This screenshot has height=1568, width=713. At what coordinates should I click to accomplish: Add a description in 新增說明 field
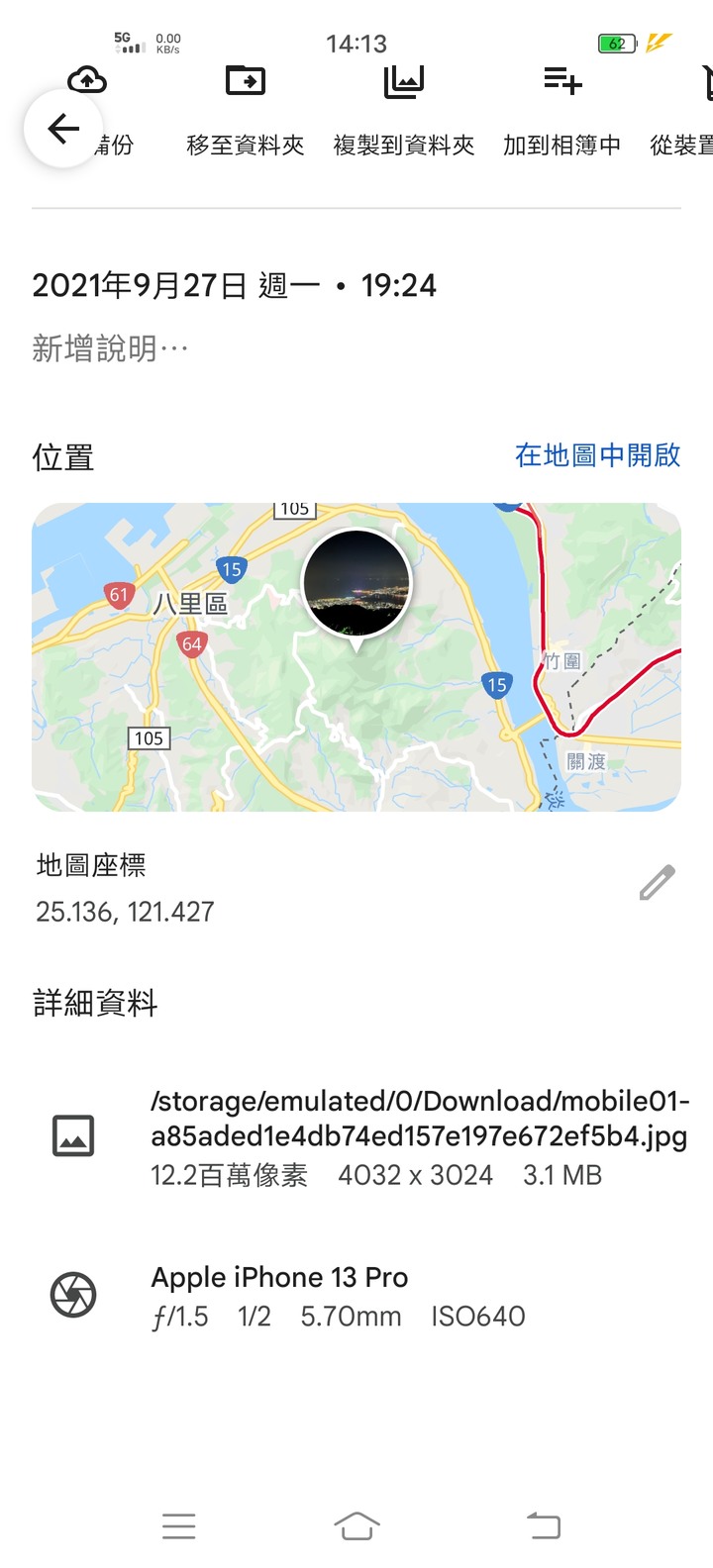pos(110,348)
